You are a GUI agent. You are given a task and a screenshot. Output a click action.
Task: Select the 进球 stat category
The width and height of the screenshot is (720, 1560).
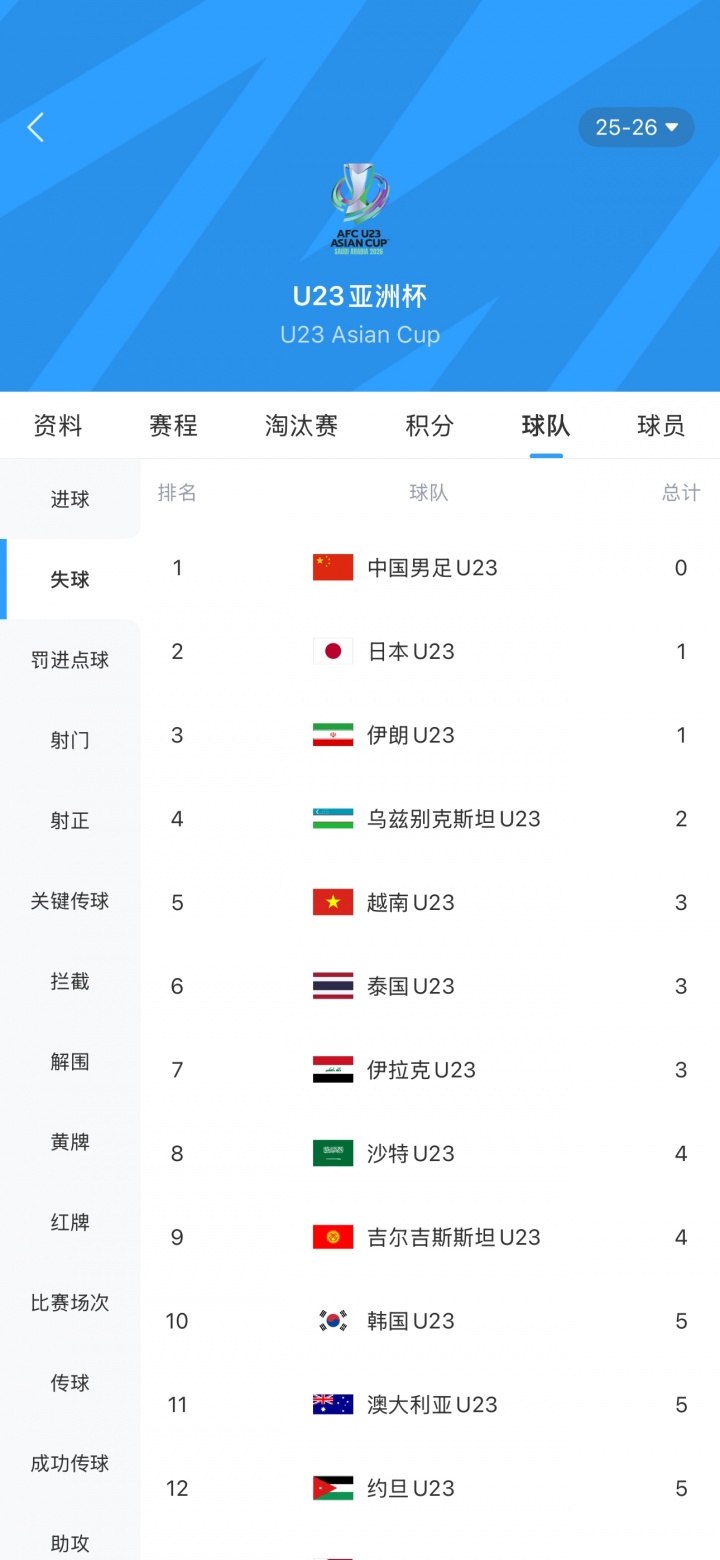click(70, 500)
